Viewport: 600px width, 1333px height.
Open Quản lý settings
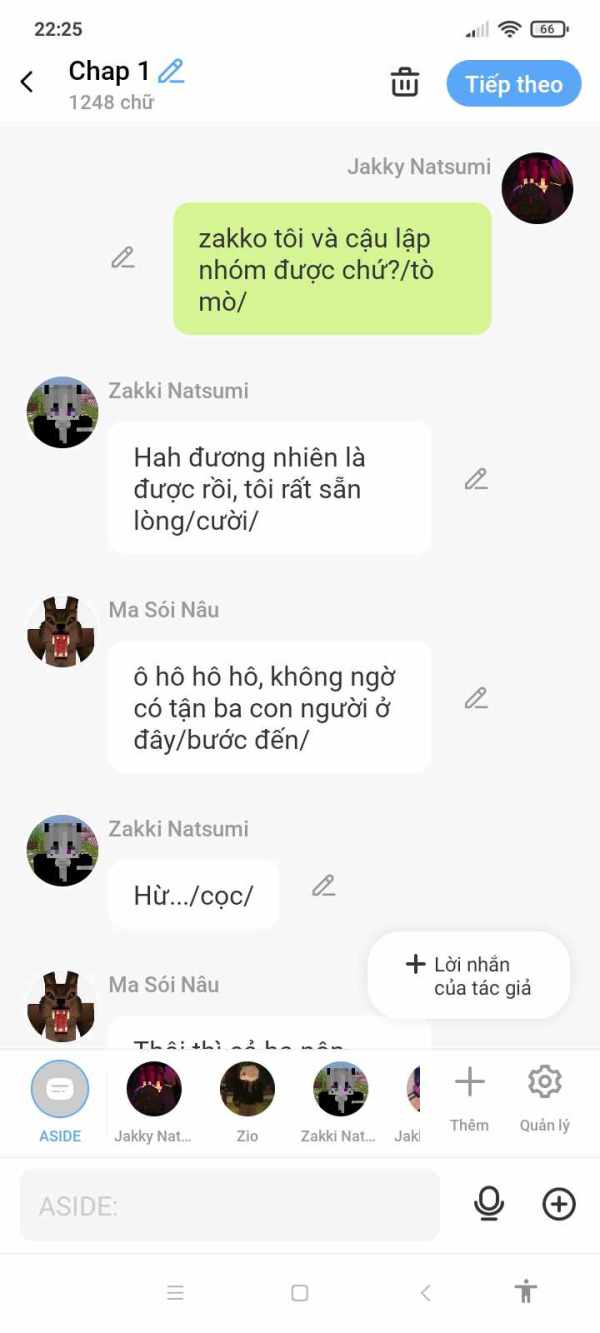[x=544, y=1098]
